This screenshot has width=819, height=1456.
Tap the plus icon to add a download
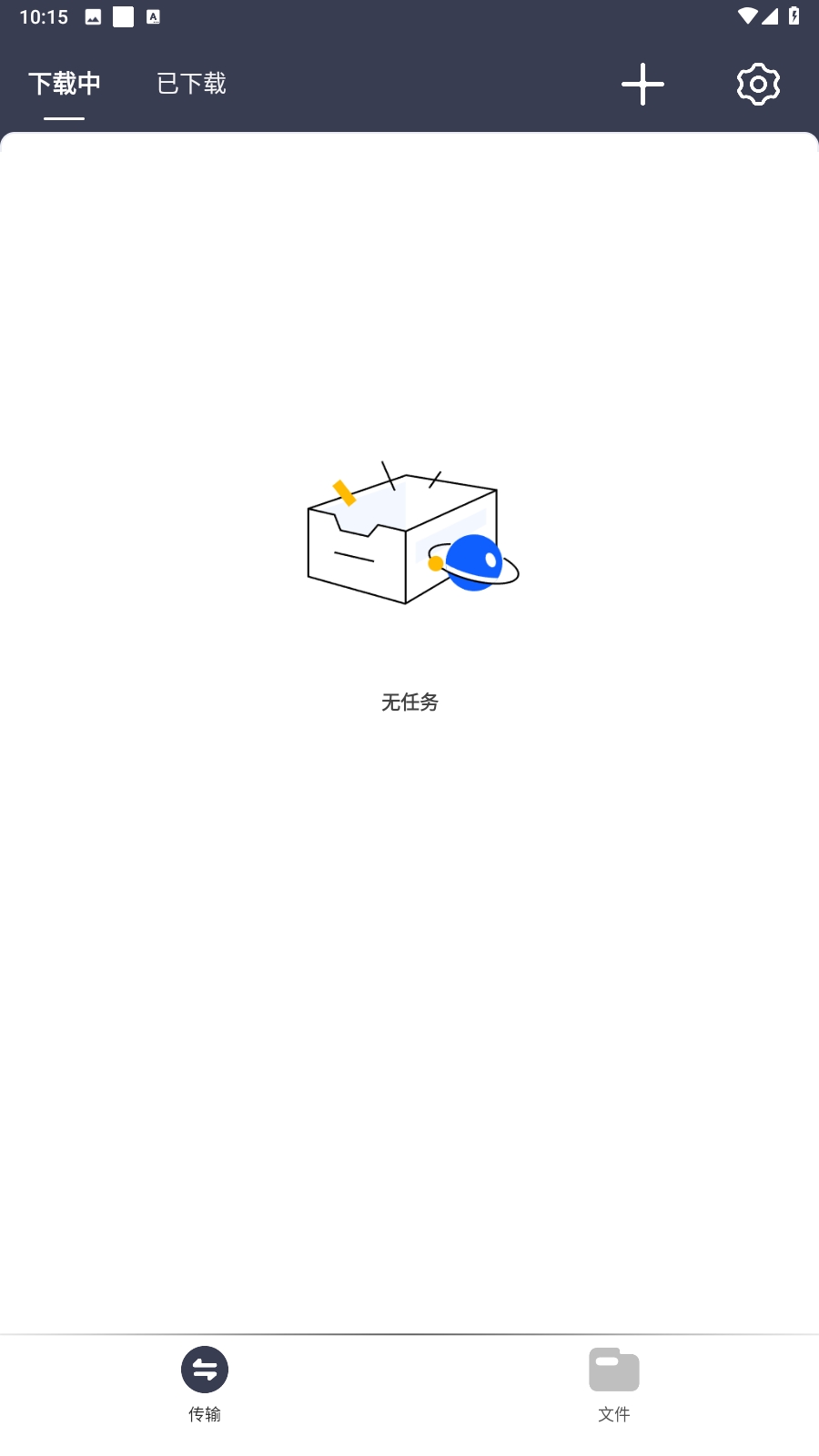[643, 84]
